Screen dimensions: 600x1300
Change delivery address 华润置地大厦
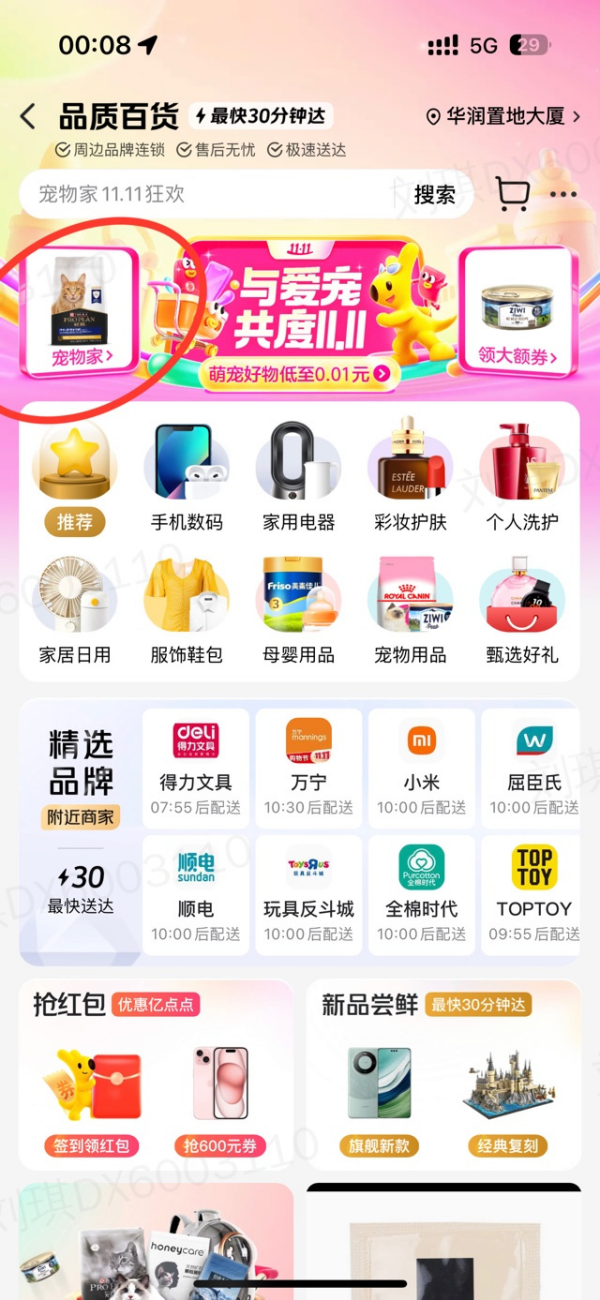click(503, 116)
